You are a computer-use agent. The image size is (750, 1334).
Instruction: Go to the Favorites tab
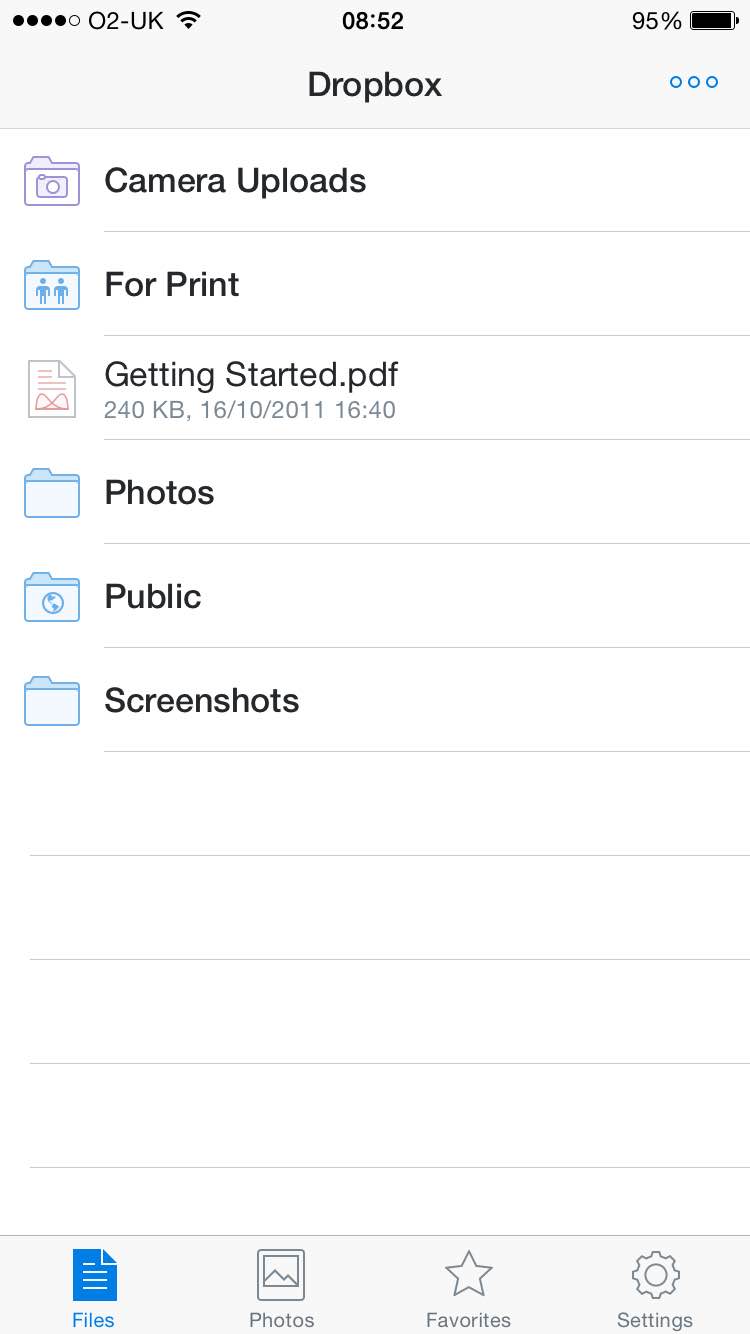(x=468, y=1287)
